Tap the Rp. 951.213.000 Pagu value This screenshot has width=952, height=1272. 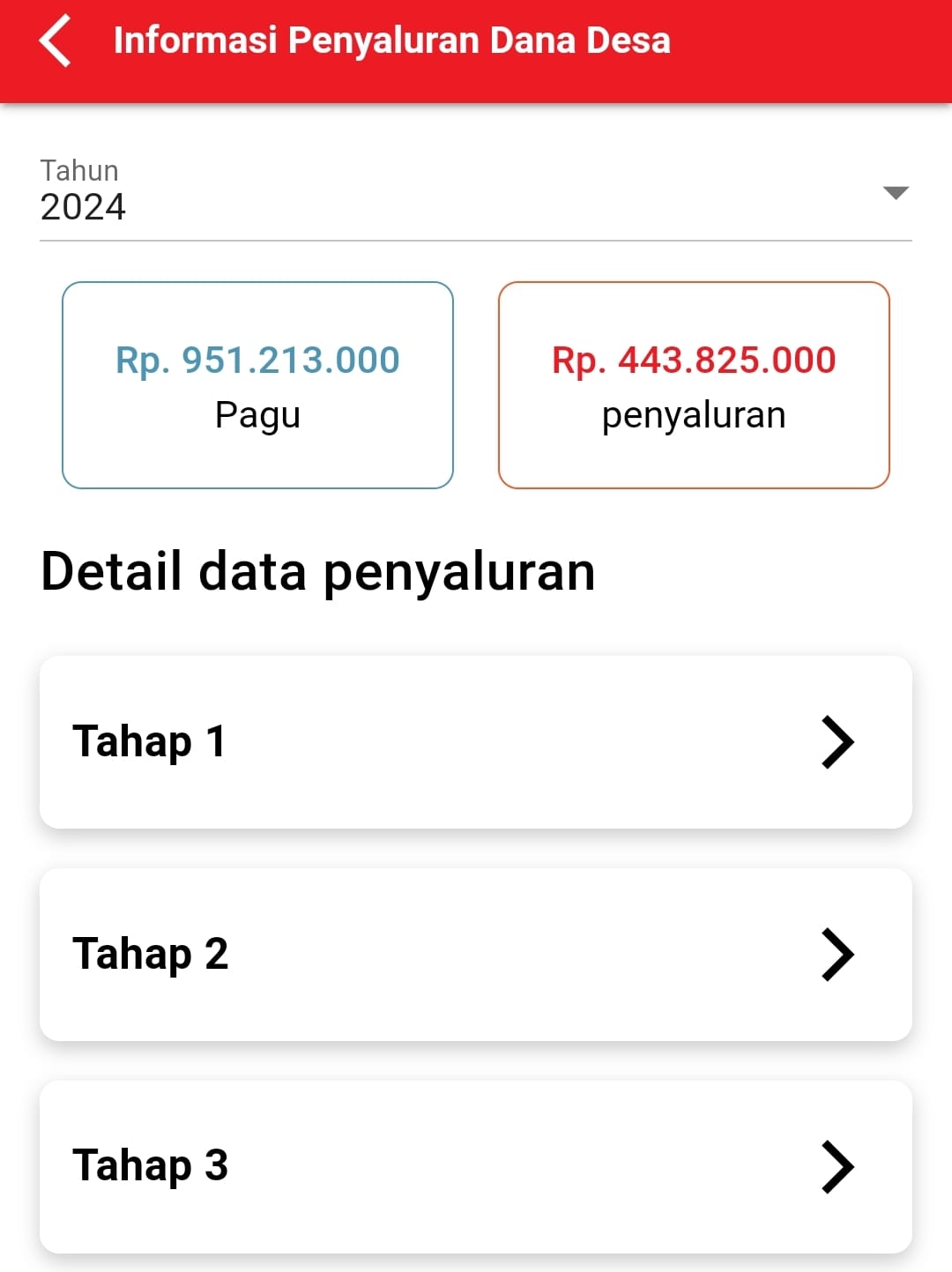[257, 360]
